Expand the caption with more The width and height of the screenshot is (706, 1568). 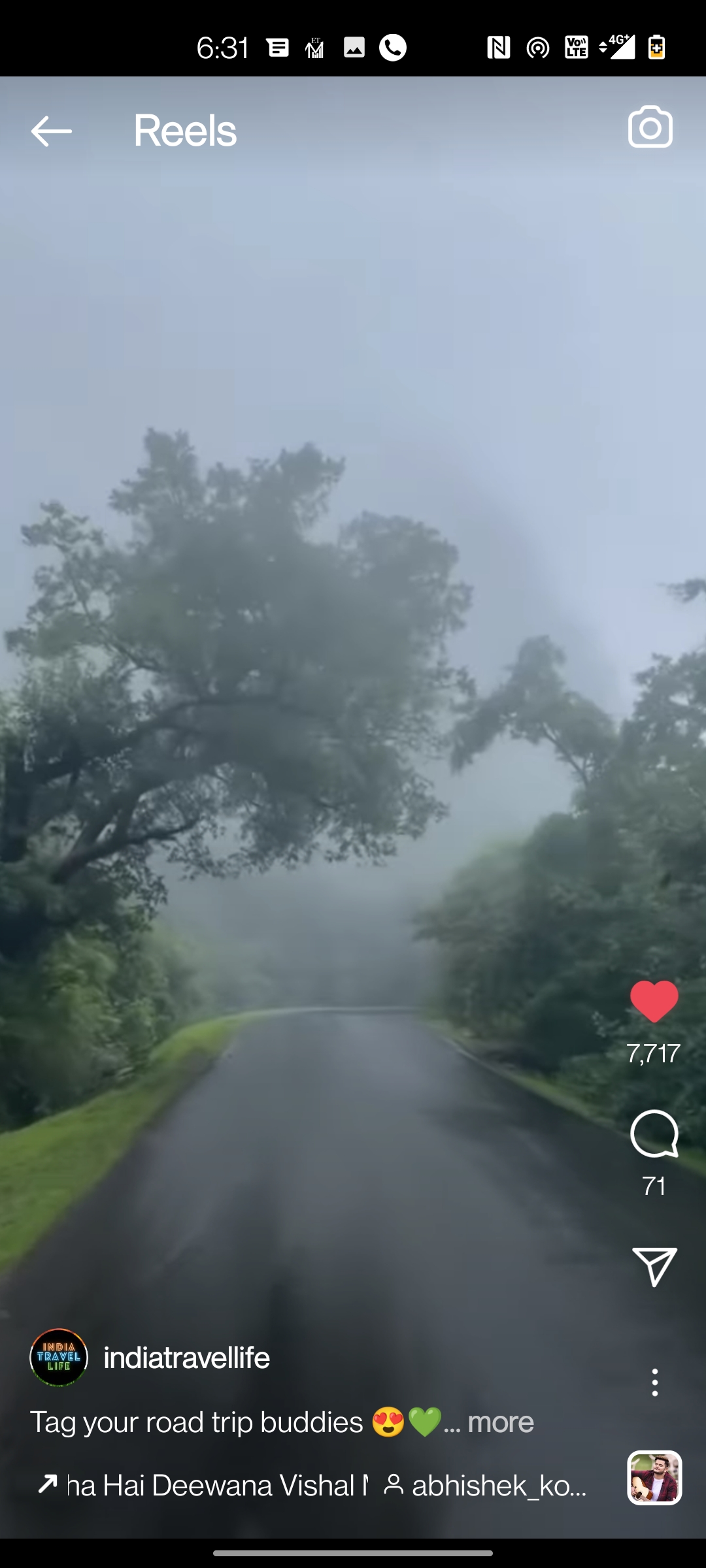point(500,1422)
